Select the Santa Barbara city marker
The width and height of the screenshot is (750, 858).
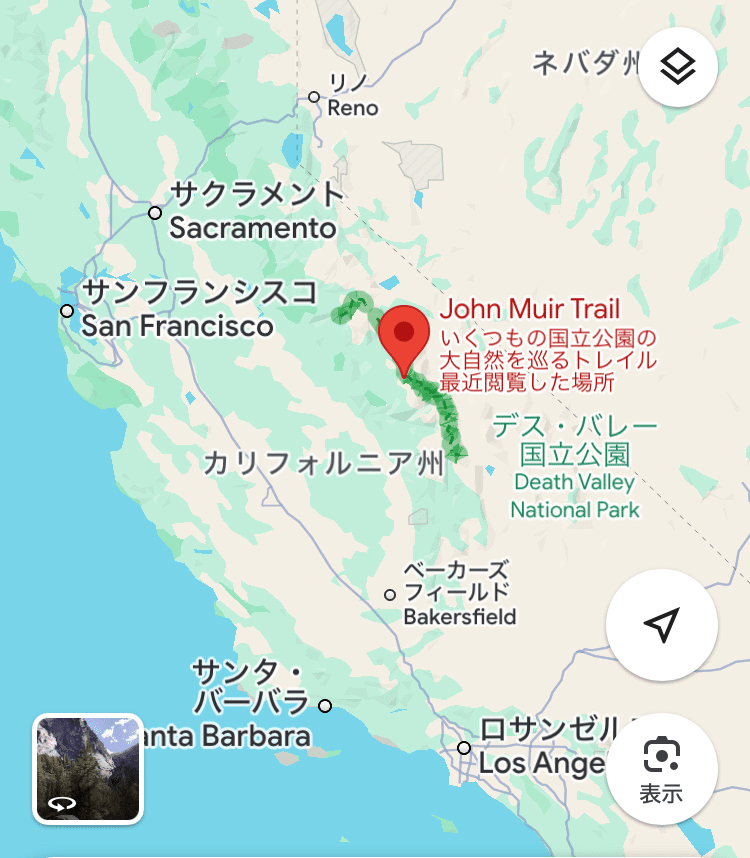[325, 706]
